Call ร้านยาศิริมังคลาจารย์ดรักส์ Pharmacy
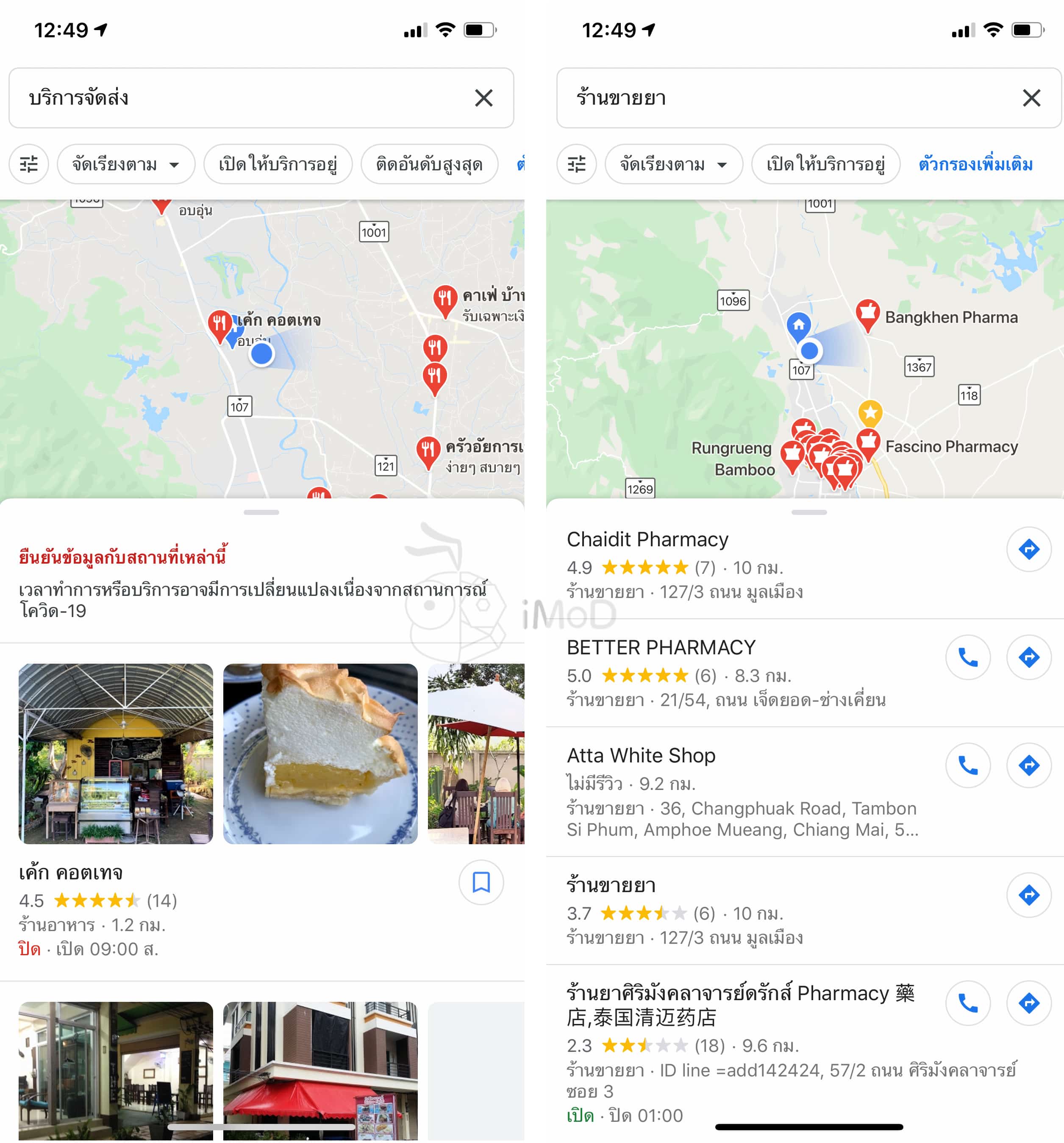 point(968,1003)
